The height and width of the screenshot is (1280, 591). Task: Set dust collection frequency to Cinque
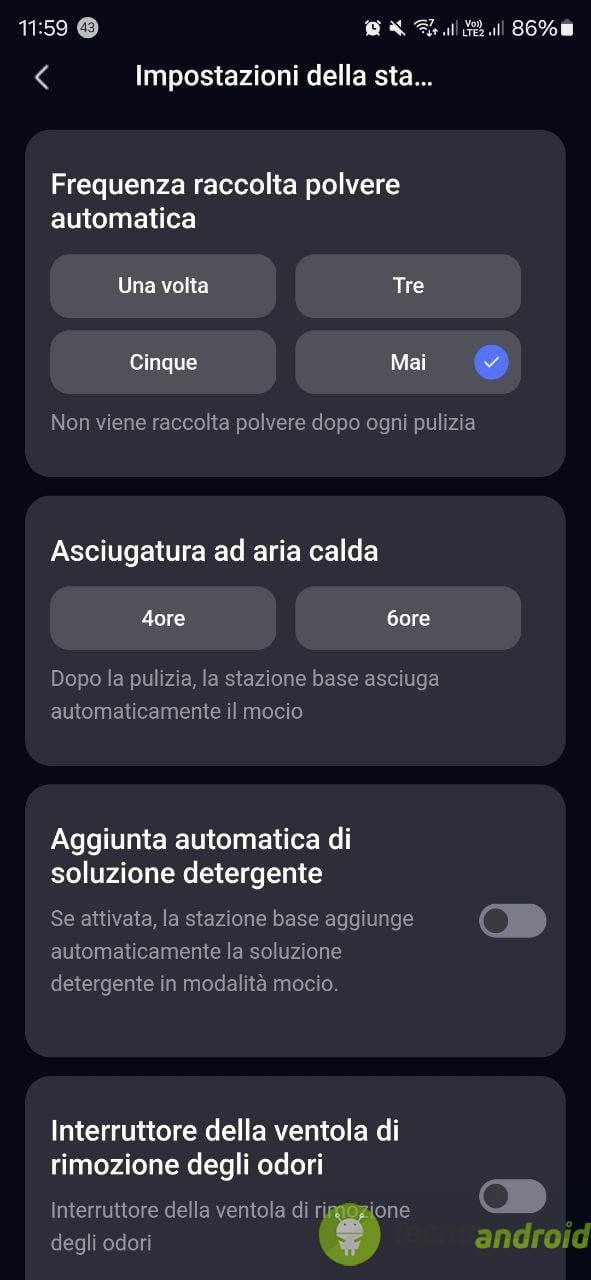[x=163, y=362]
